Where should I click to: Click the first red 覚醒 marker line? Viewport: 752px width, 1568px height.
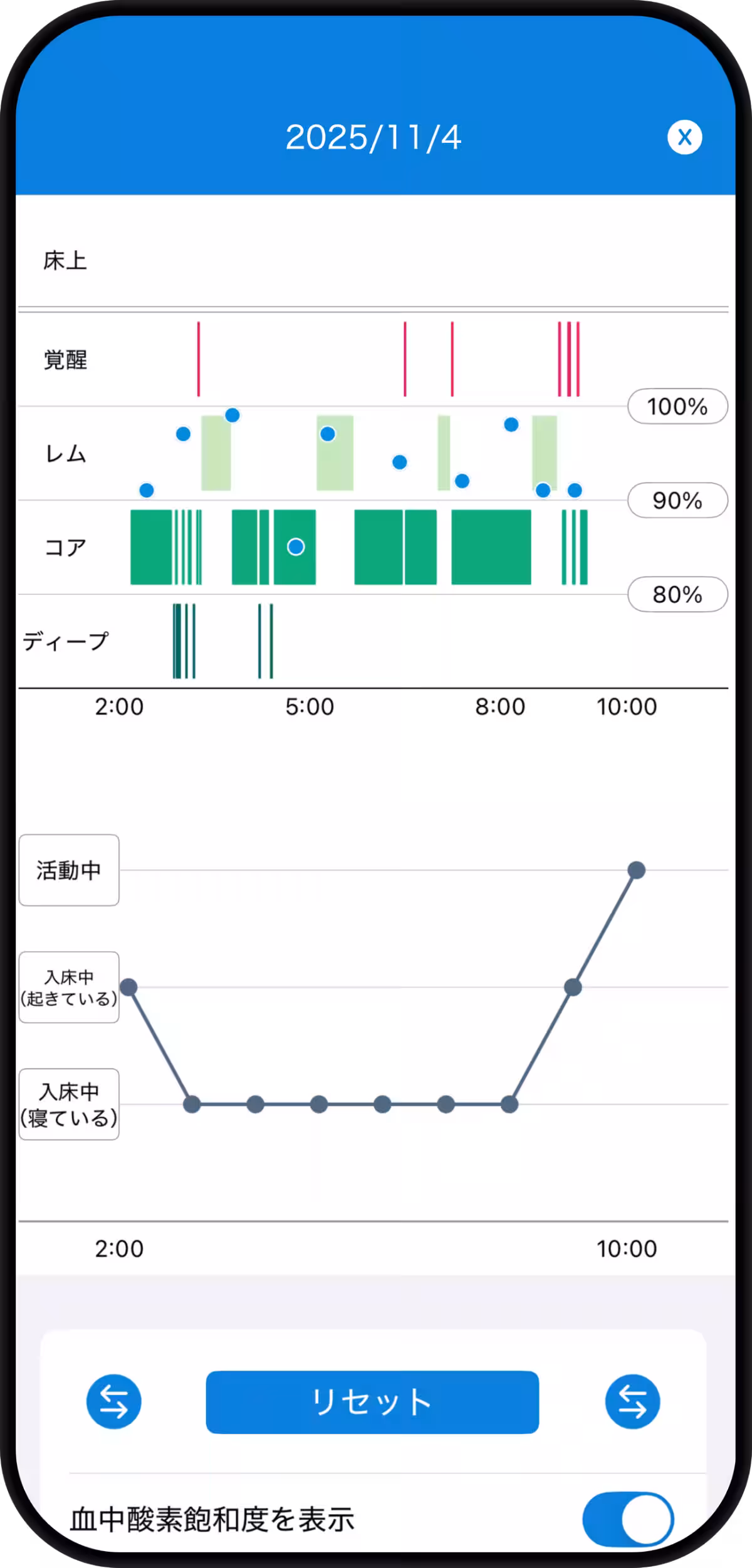pos(198,358)
